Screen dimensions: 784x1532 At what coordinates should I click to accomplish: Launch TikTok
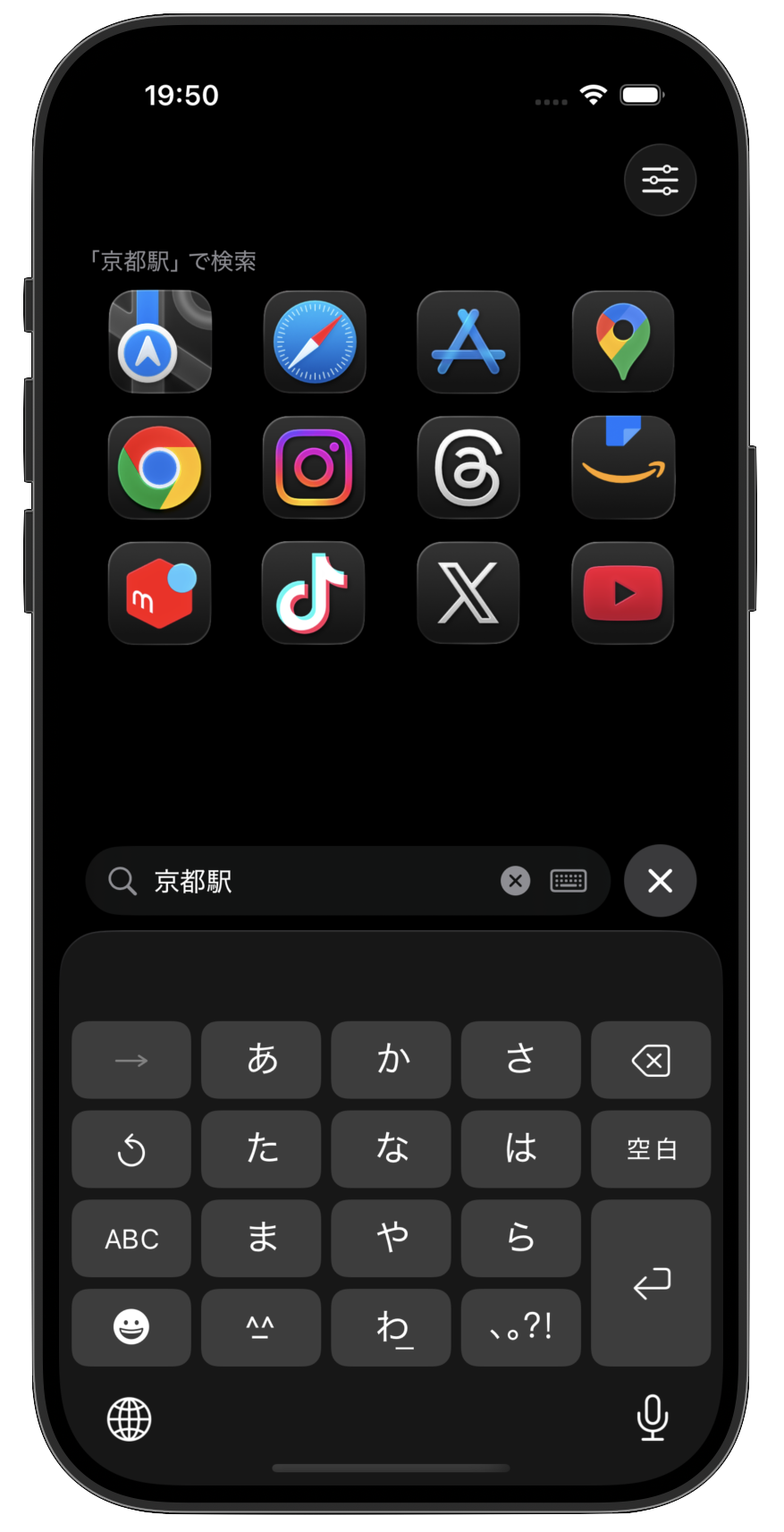tap(314, 593)
